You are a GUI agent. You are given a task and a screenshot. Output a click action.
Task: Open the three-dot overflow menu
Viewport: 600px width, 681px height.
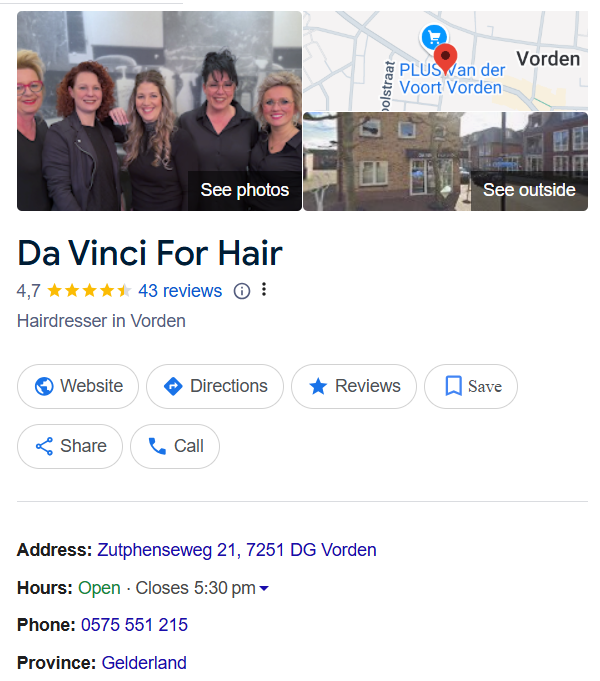pyautogui.click(x=264, y=290)
